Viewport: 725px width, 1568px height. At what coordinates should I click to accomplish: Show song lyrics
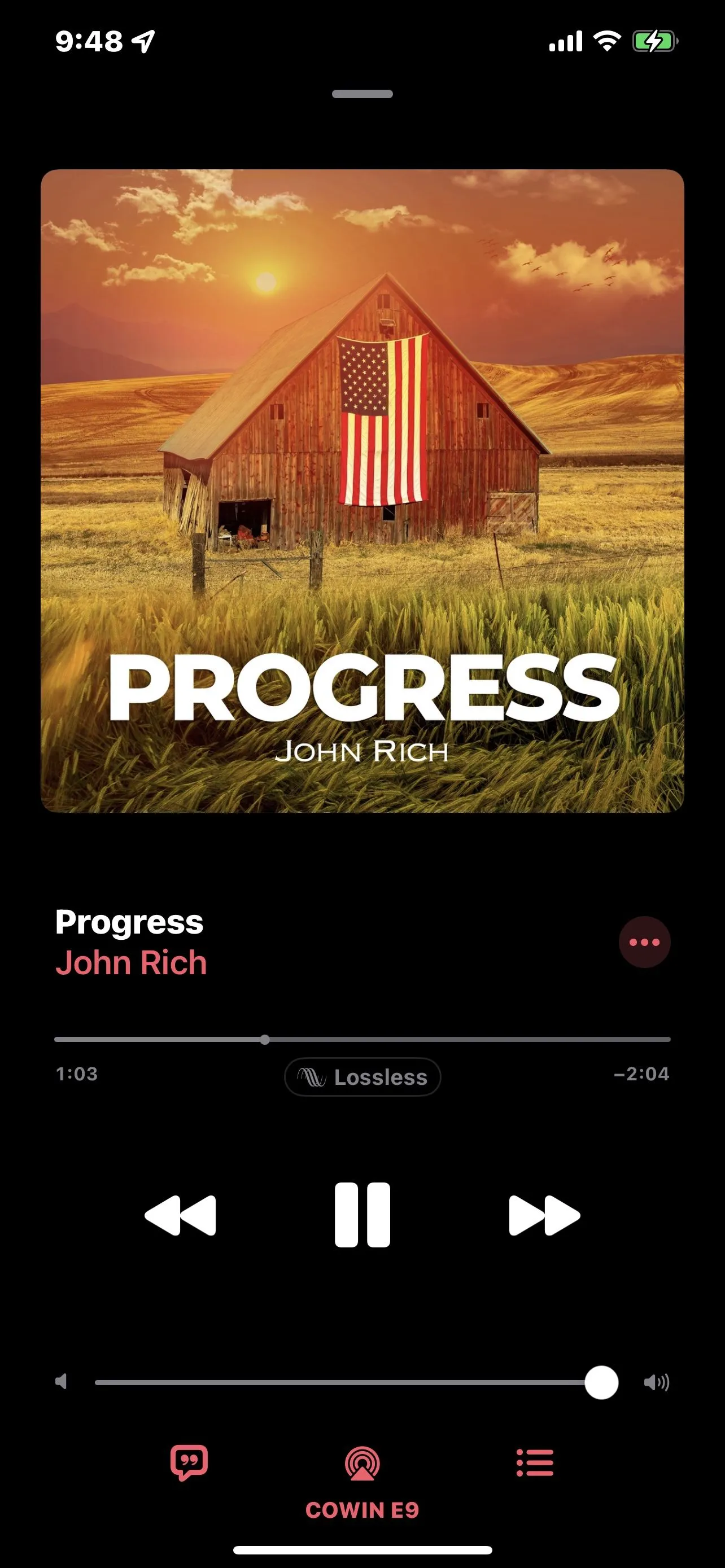pyautogui.click(x=189, y=1462)
